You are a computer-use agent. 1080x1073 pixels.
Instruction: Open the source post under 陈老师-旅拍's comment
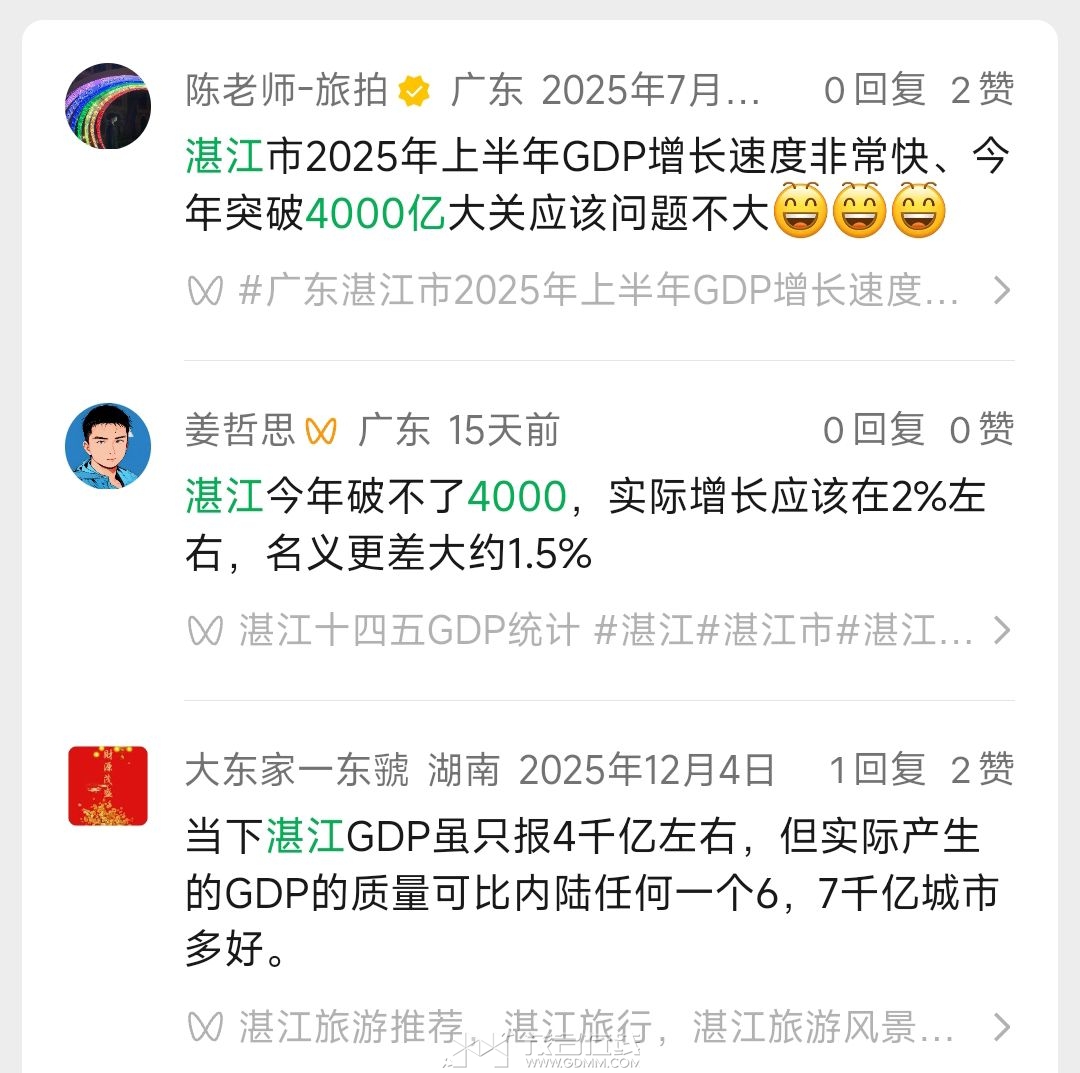click(600, 291)
